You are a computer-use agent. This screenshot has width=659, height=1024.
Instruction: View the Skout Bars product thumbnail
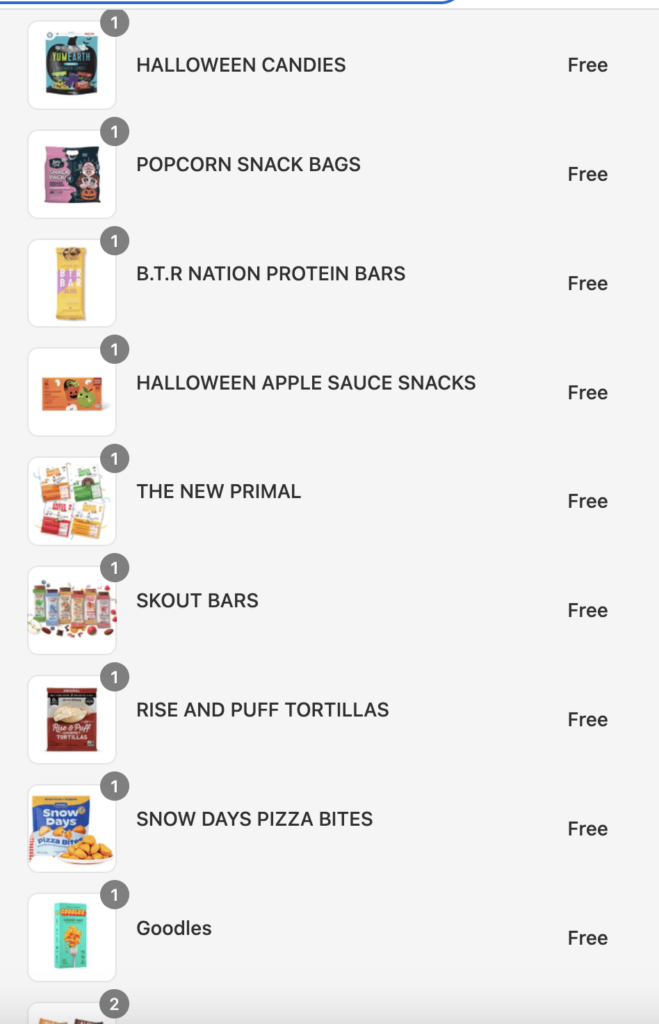tap(72, 611)
